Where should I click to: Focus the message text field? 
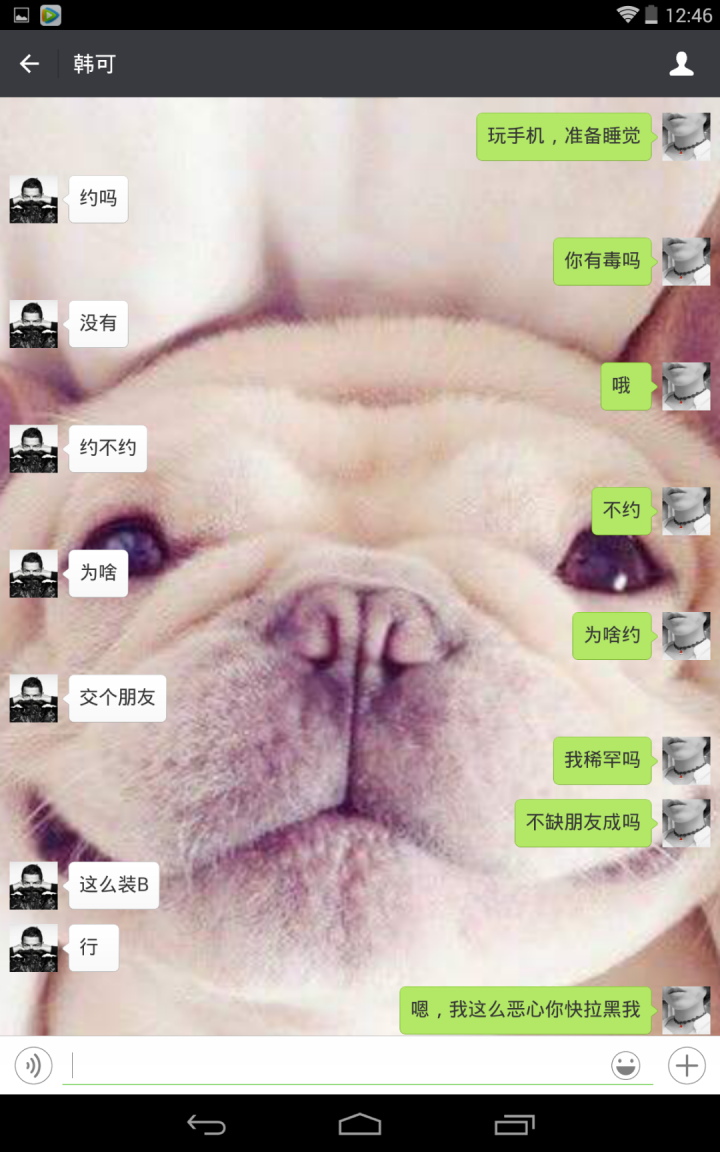point(340,1065)
